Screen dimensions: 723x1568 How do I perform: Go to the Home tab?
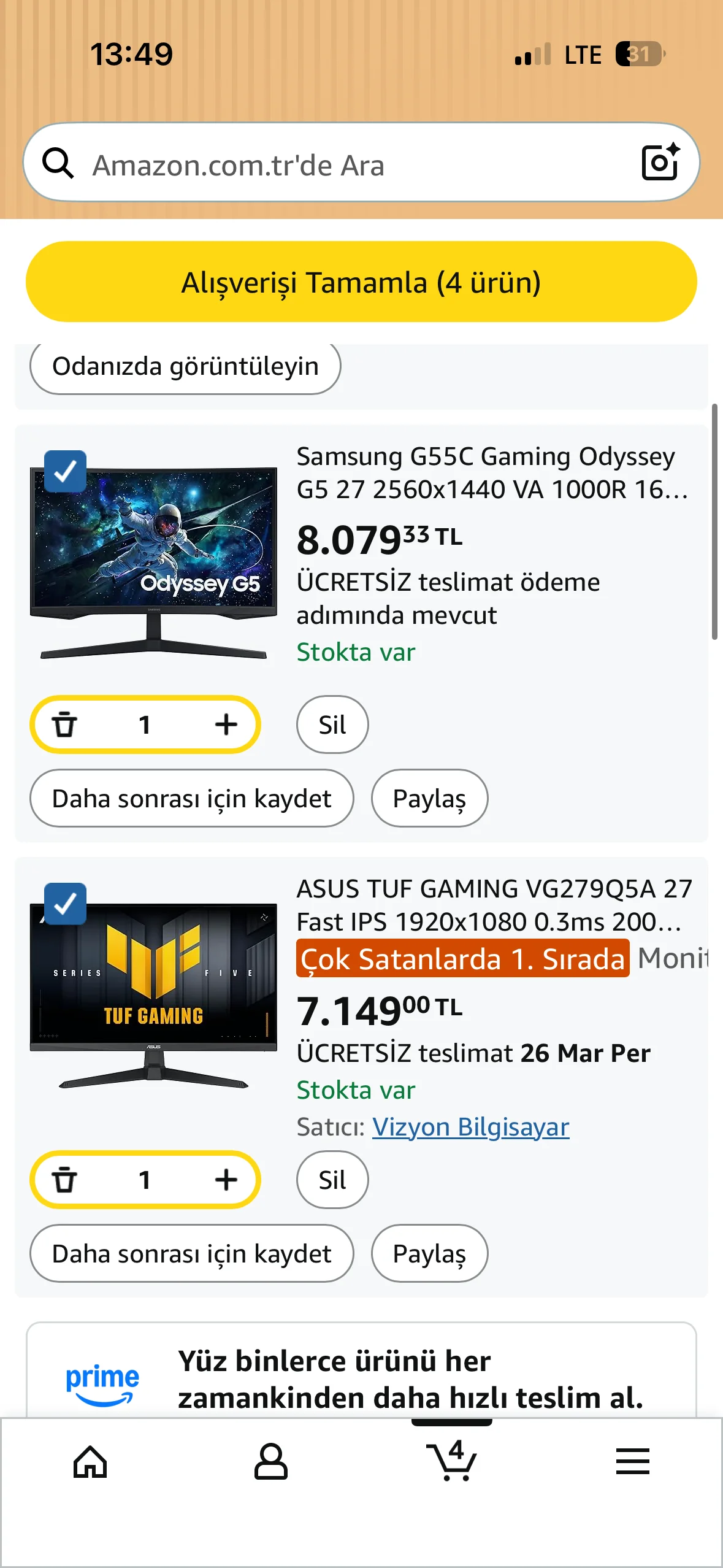90,1462
